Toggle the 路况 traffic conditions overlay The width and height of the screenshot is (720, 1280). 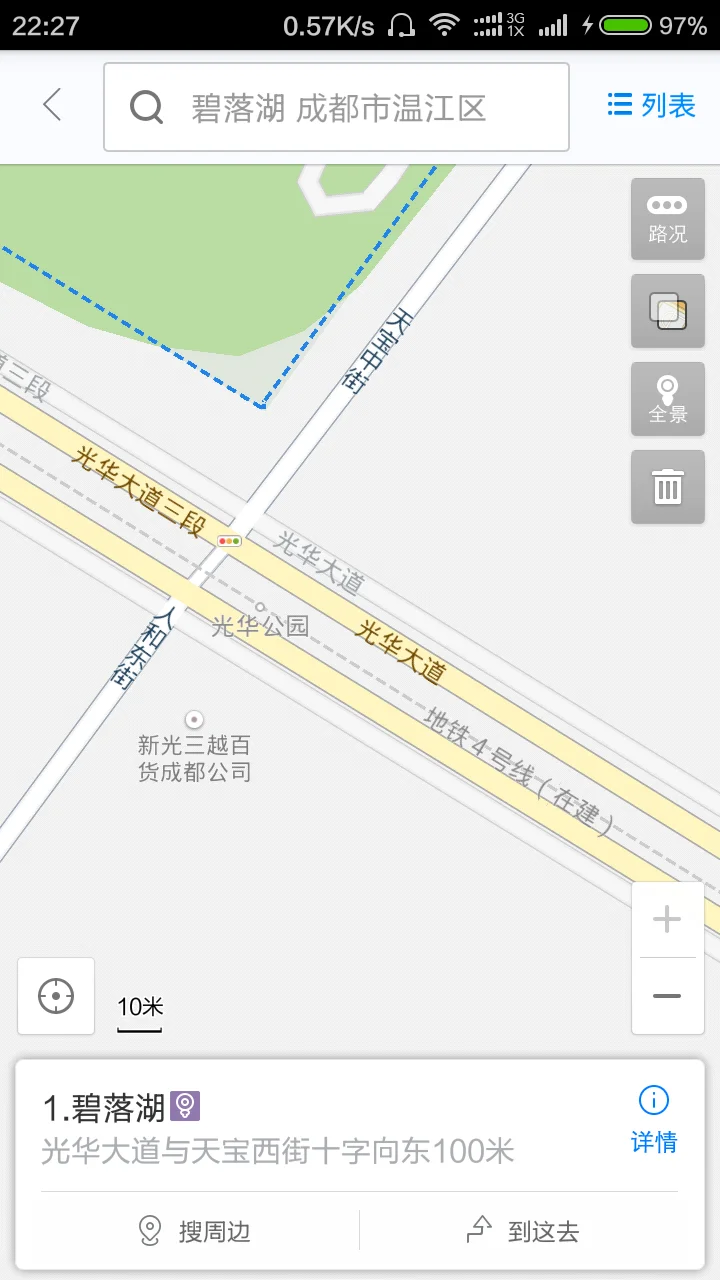(x=667, y=219)
